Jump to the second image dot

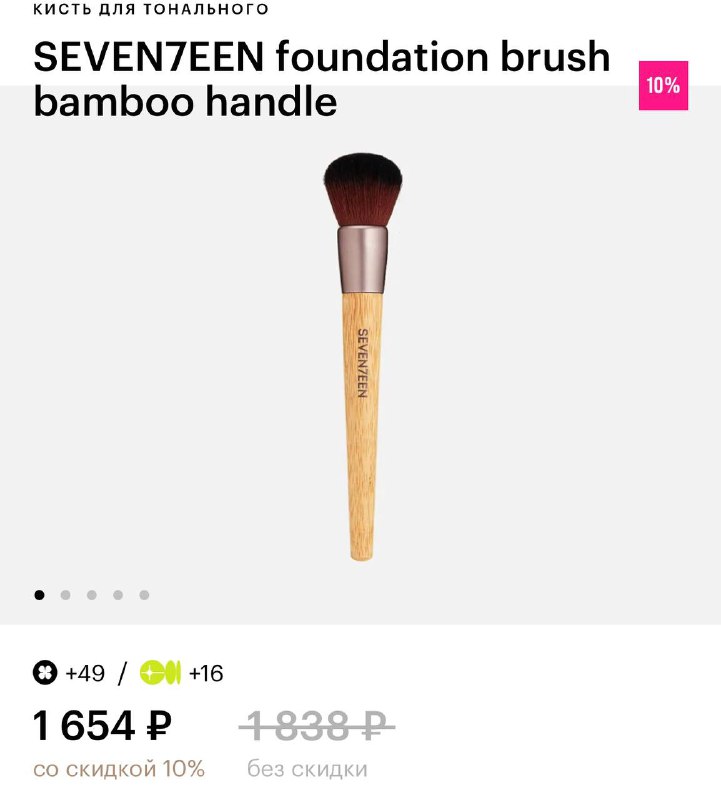point(66,595)
